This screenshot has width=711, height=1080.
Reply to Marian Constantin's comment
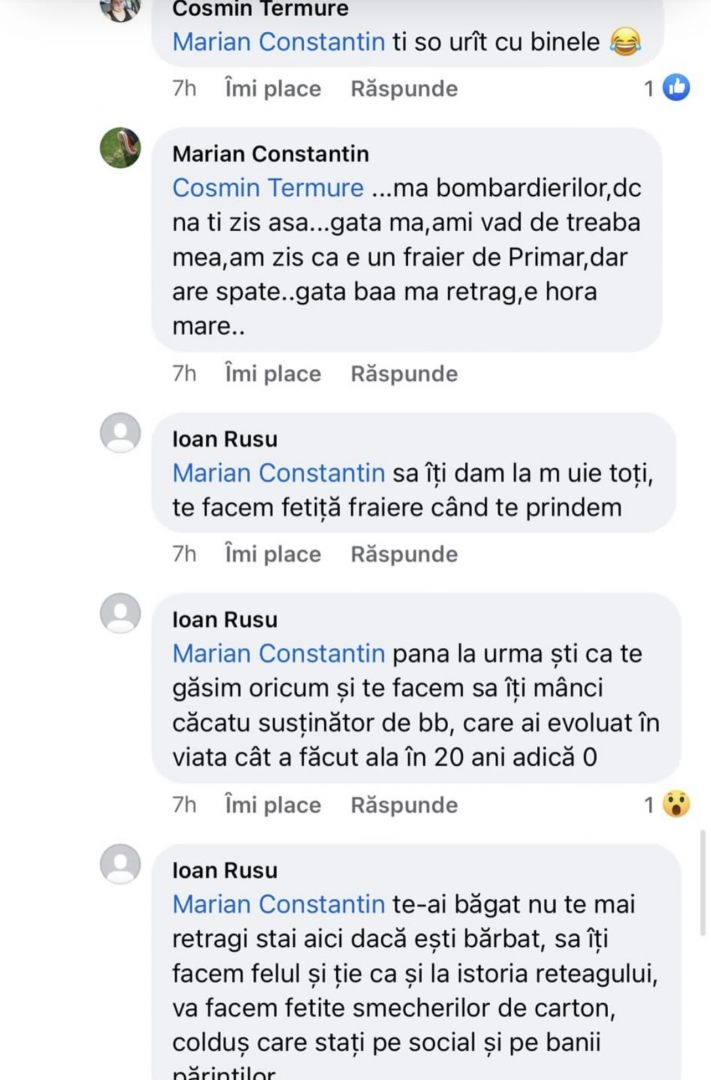tap(404, 374)
